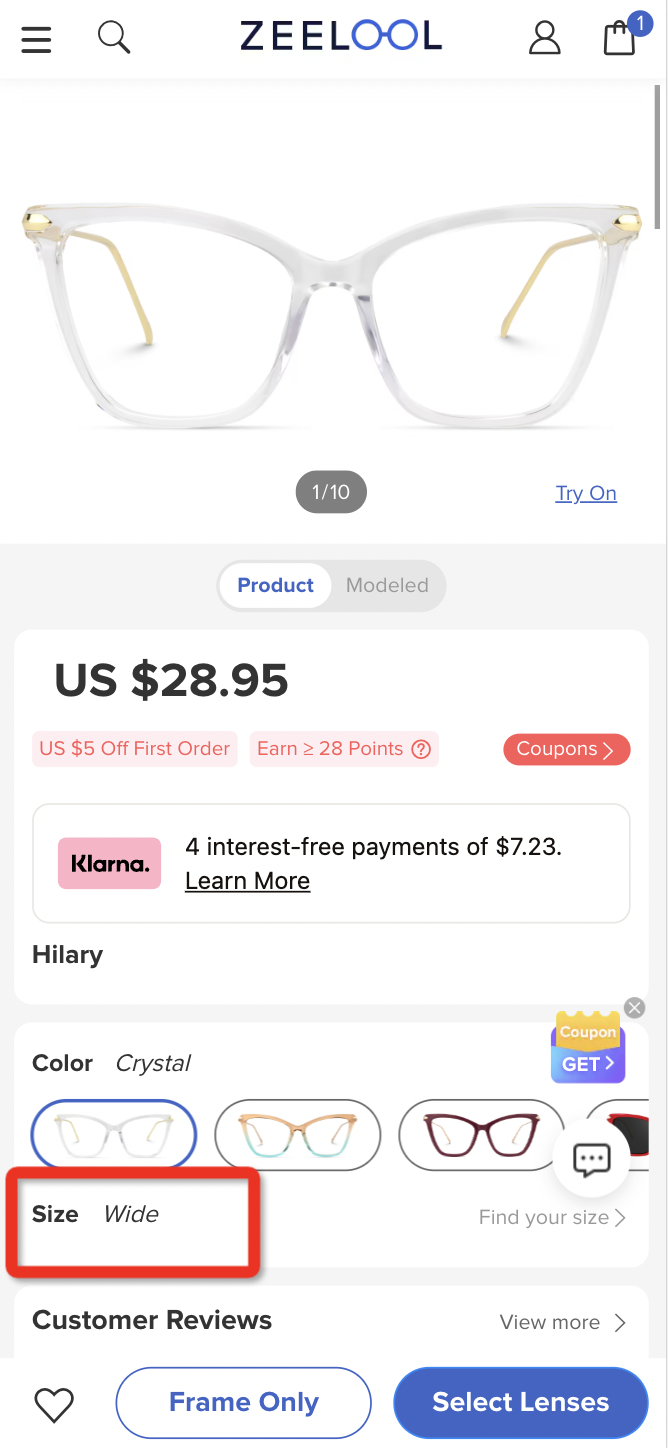Tap the Try On link
This screenshot has width=668, height=1448.
(x=586, y=493)
